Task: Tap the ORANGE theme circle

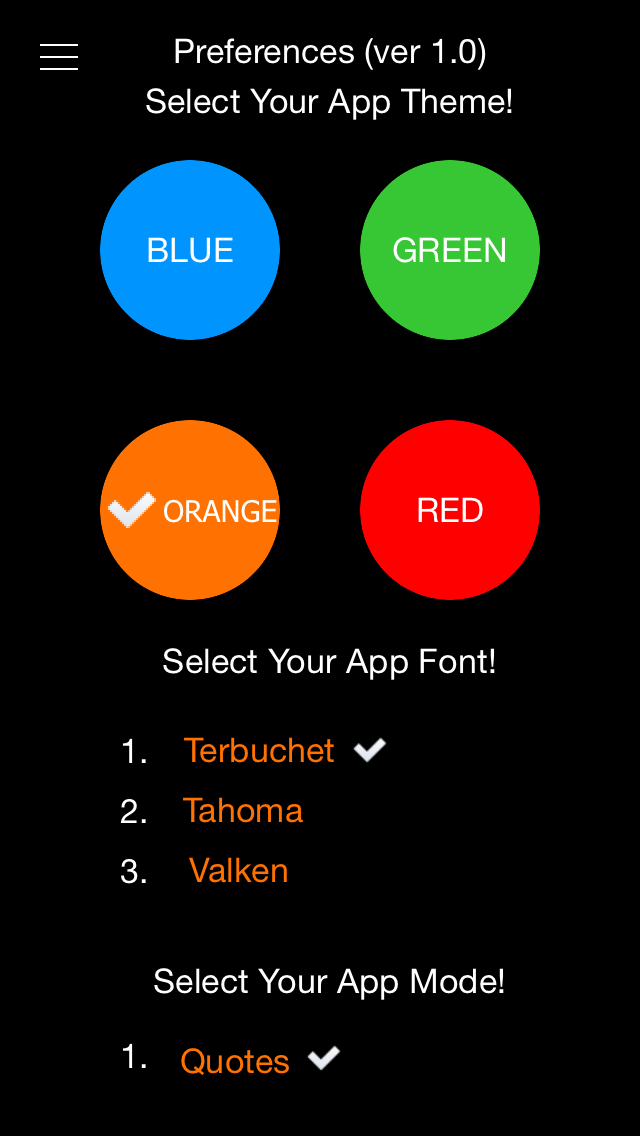Action: pos(190,510)
